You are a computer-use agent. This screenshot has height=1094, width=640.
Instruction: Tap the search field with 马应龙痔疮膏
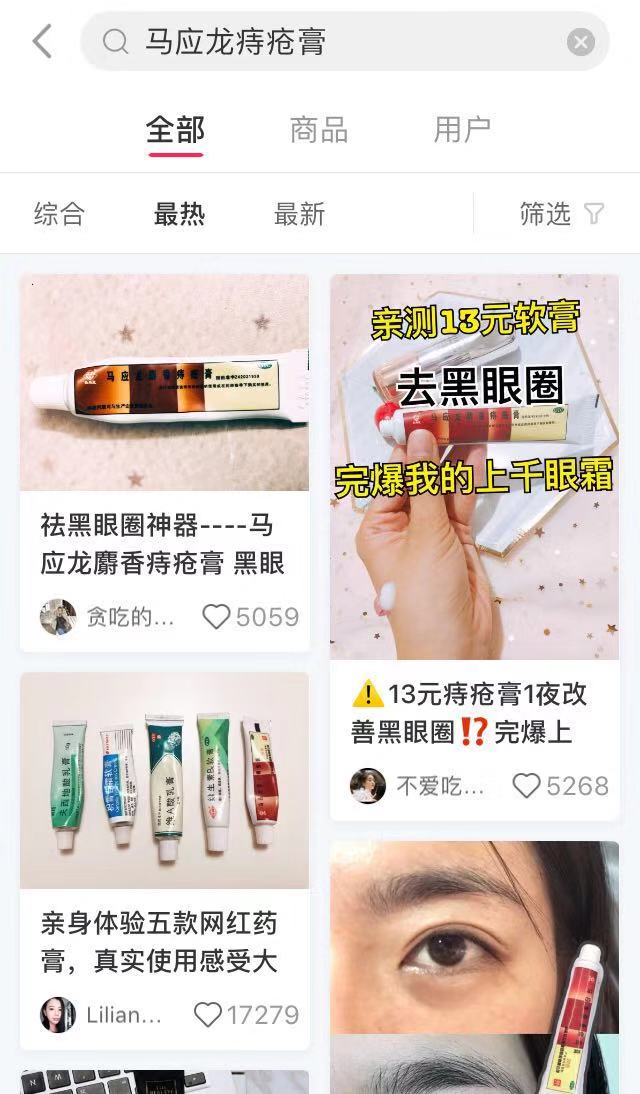330,42
